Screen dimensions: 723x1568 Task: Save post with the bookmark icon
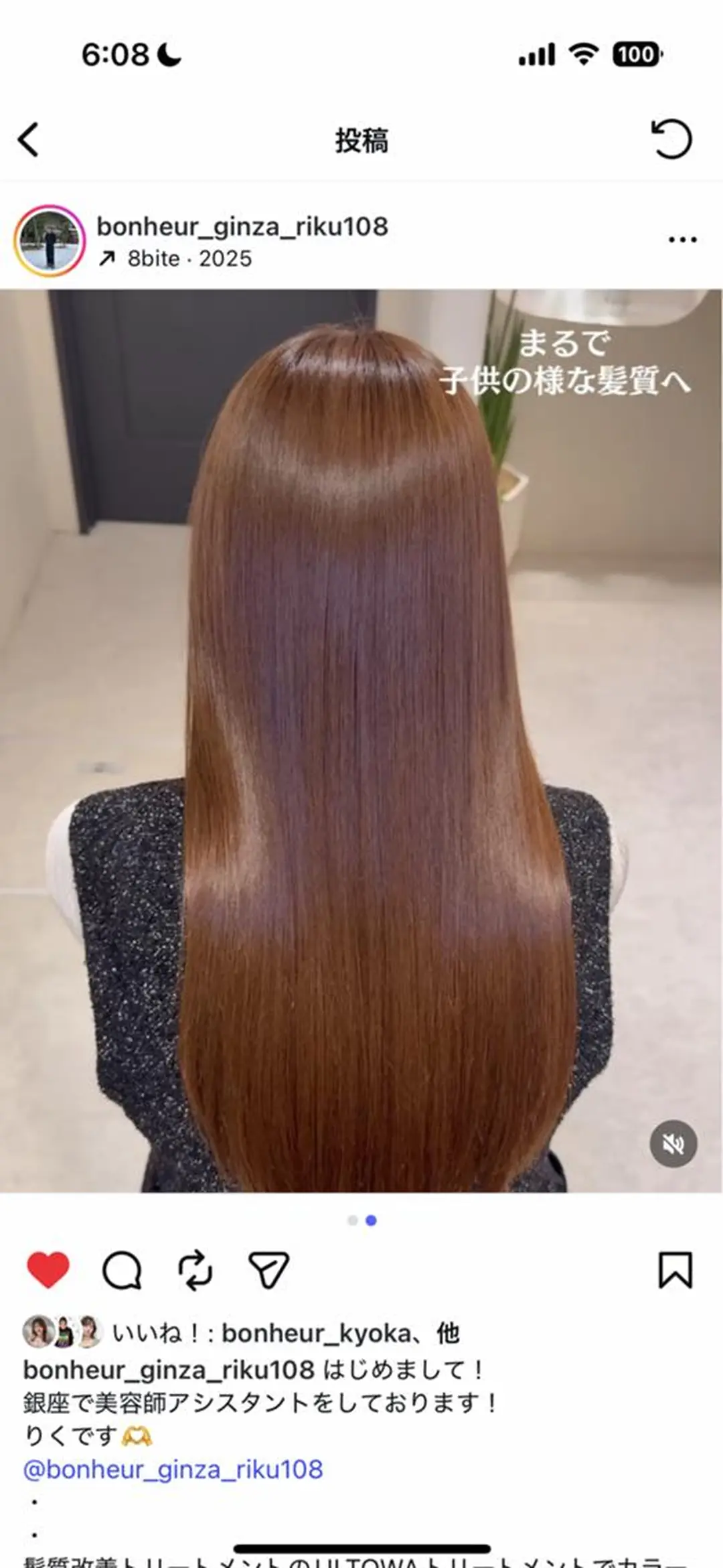tap(675, 1270)
